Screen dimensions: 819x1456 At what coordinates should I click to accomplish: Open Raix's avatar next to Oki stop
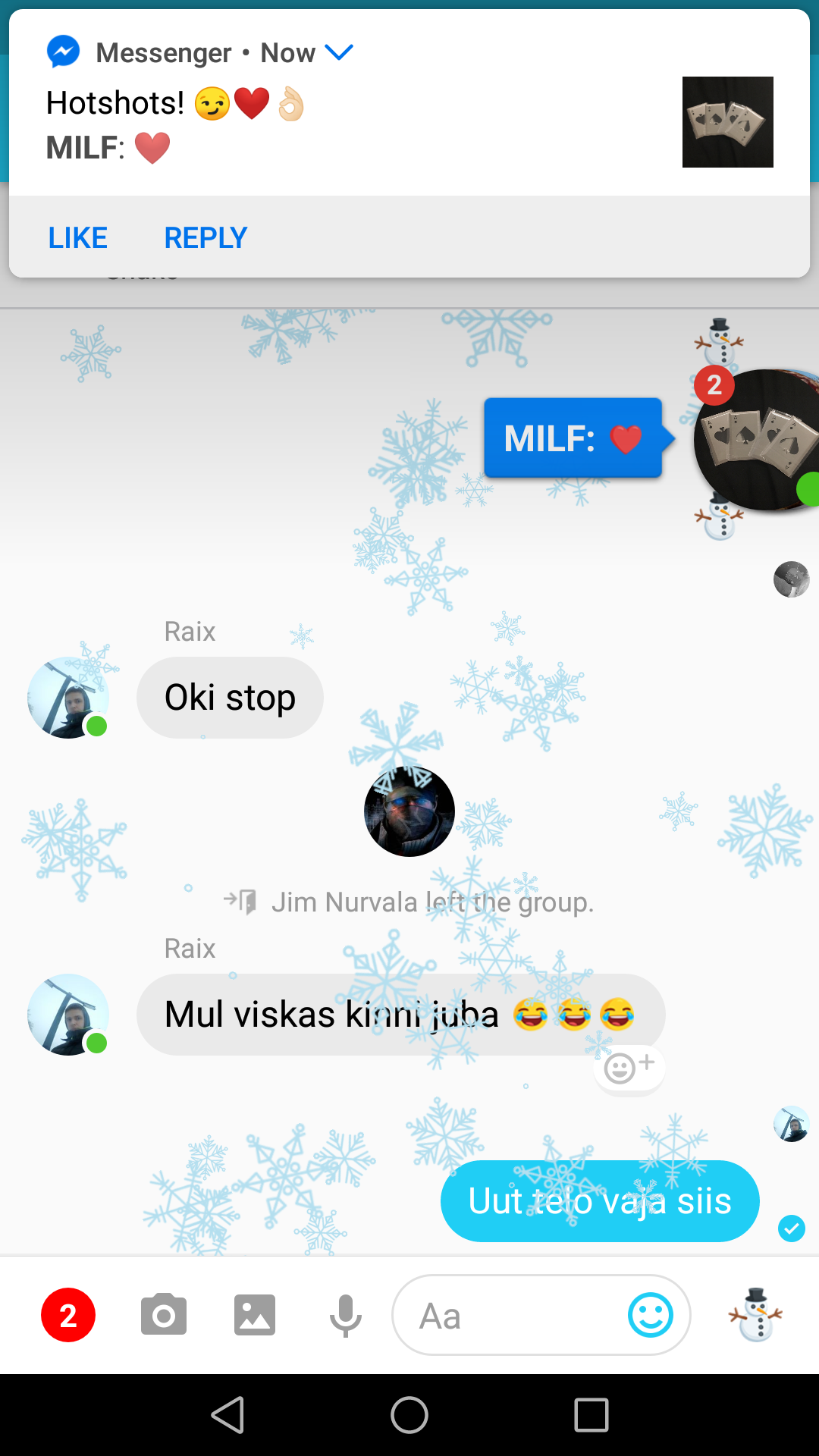68,698
